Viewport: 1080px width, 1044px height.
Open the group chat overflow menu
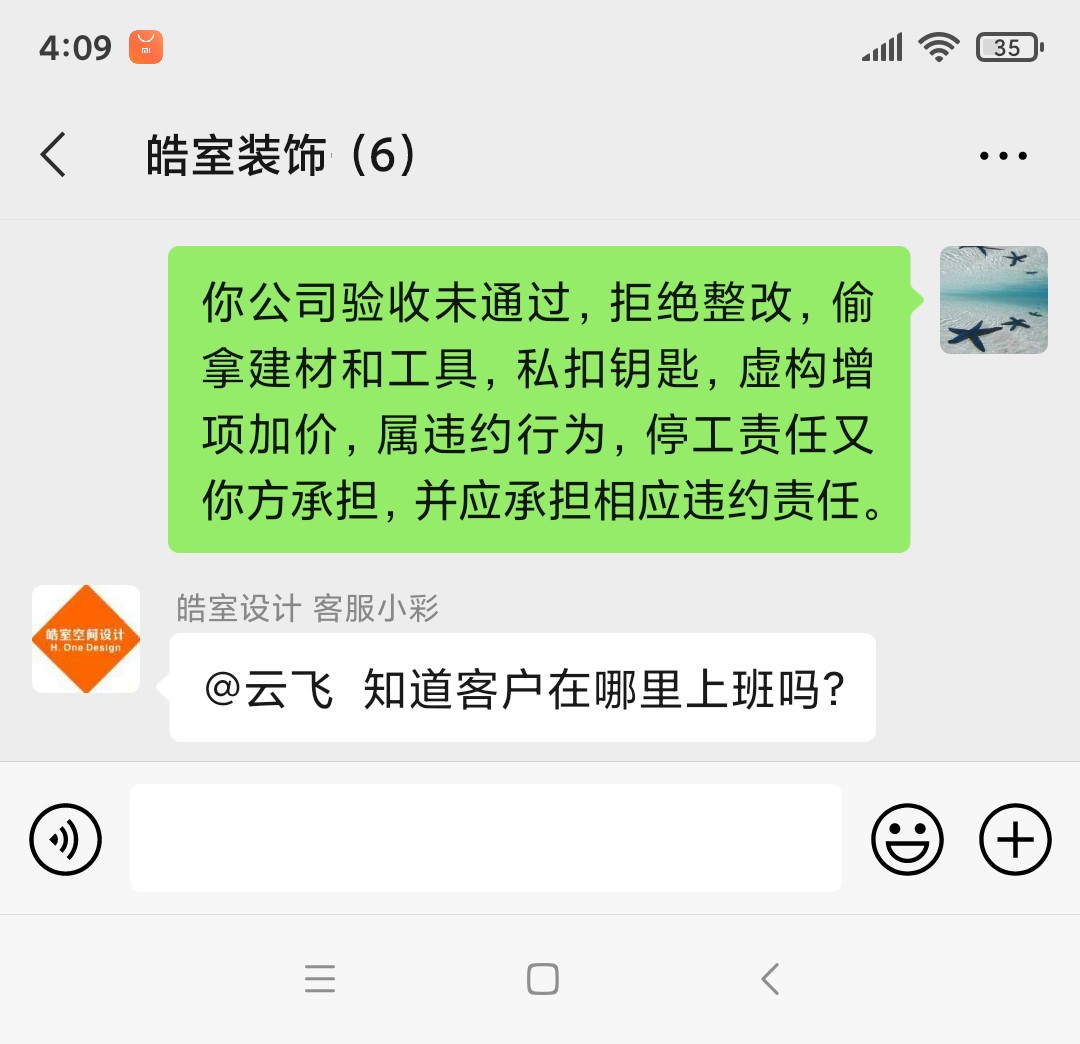1003,156
